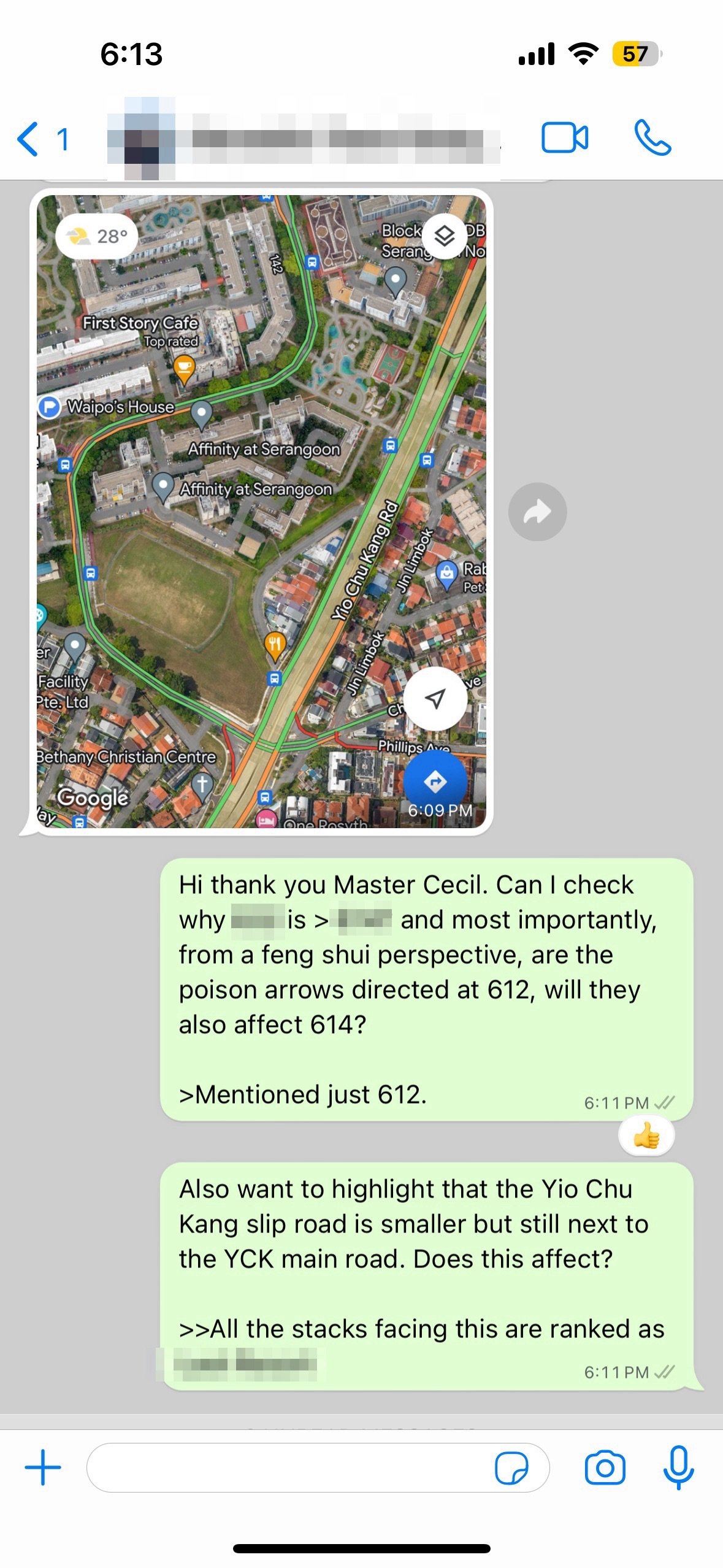Focus the message text field
The image size is (723, 1568).
pos(288,1467)
